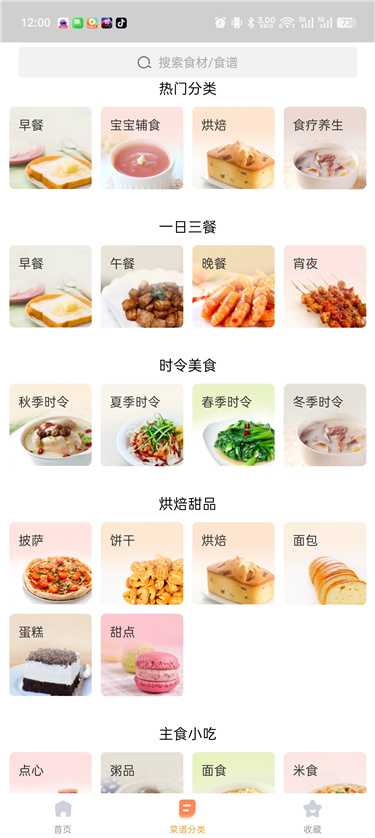
Task: Open the 面包 category card
Action: pos(325,563)
